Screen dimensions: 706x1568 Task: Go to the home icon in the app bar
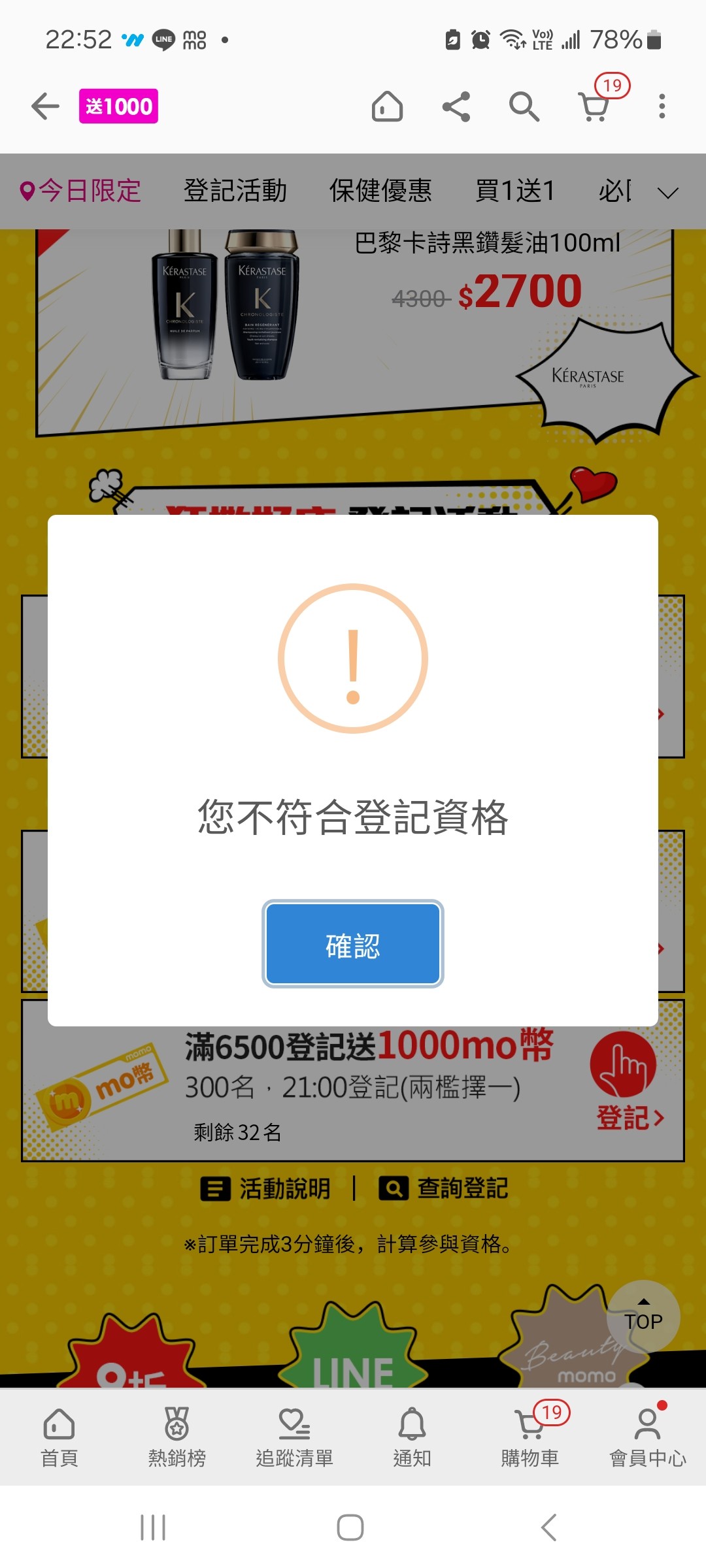point(387,106)
